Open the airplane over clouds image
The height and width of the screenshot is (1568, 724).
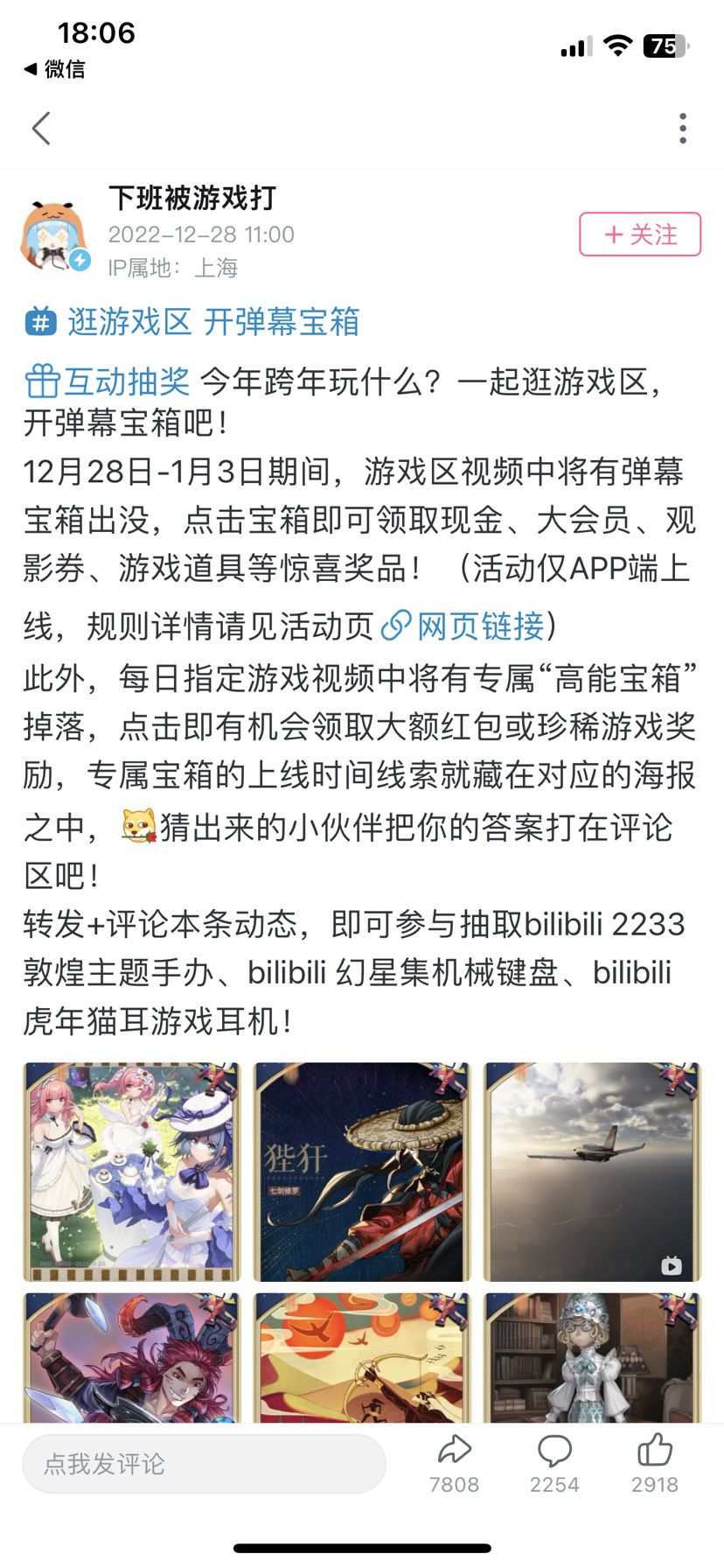point(593,1172)
